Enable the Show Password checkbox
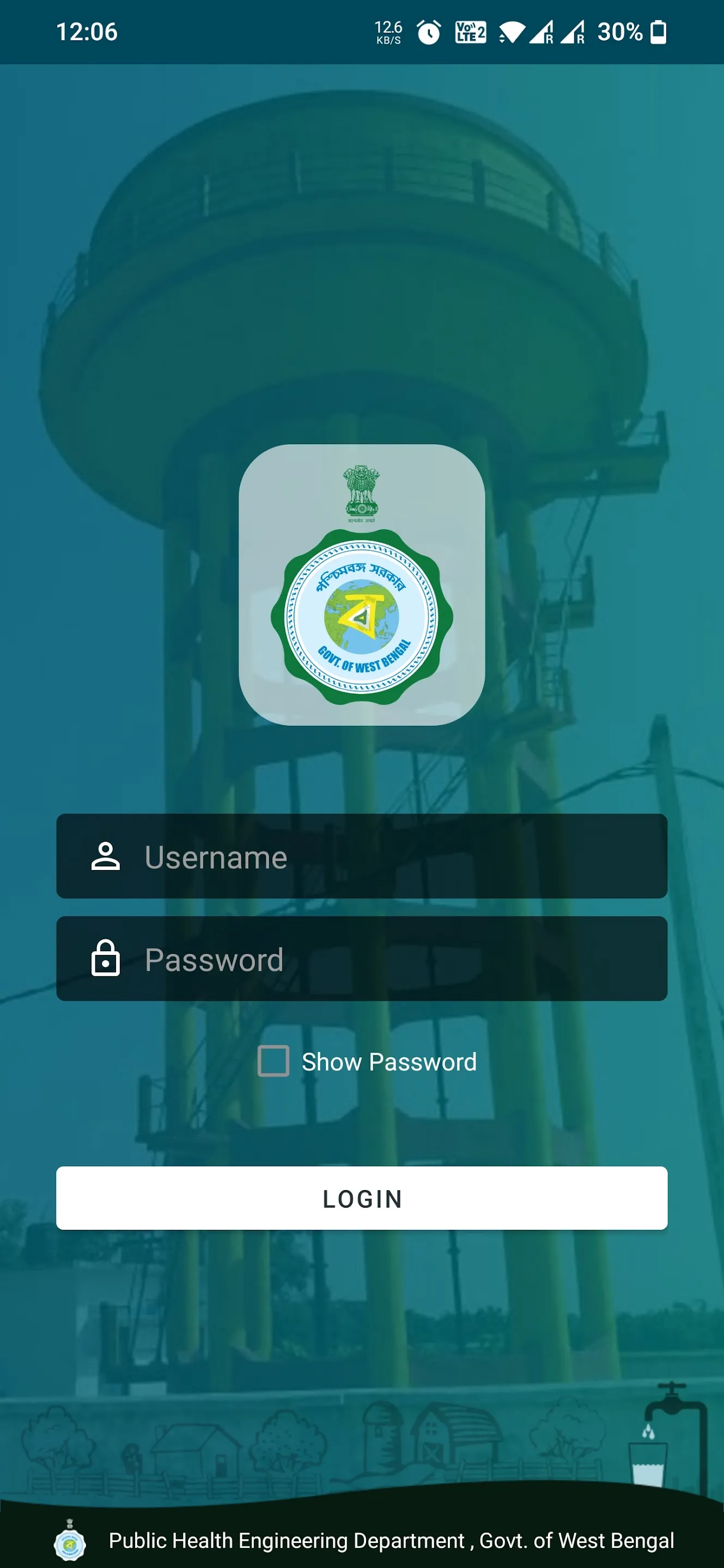 point(273,1061)
